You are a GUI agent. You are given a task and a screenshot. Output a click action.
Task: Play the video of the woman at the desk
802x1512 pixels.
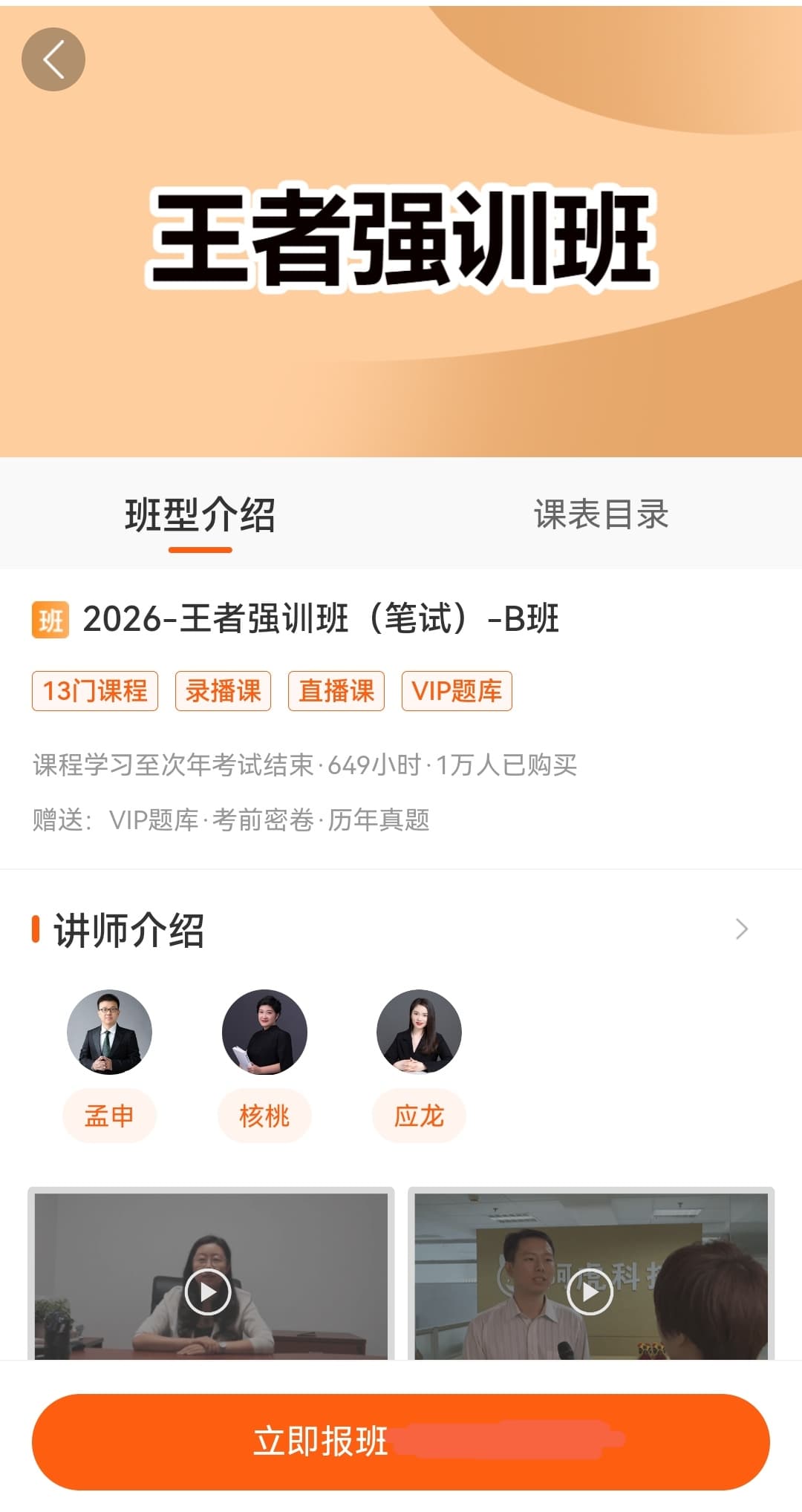pyautogui.click(x=208, y=1292)
